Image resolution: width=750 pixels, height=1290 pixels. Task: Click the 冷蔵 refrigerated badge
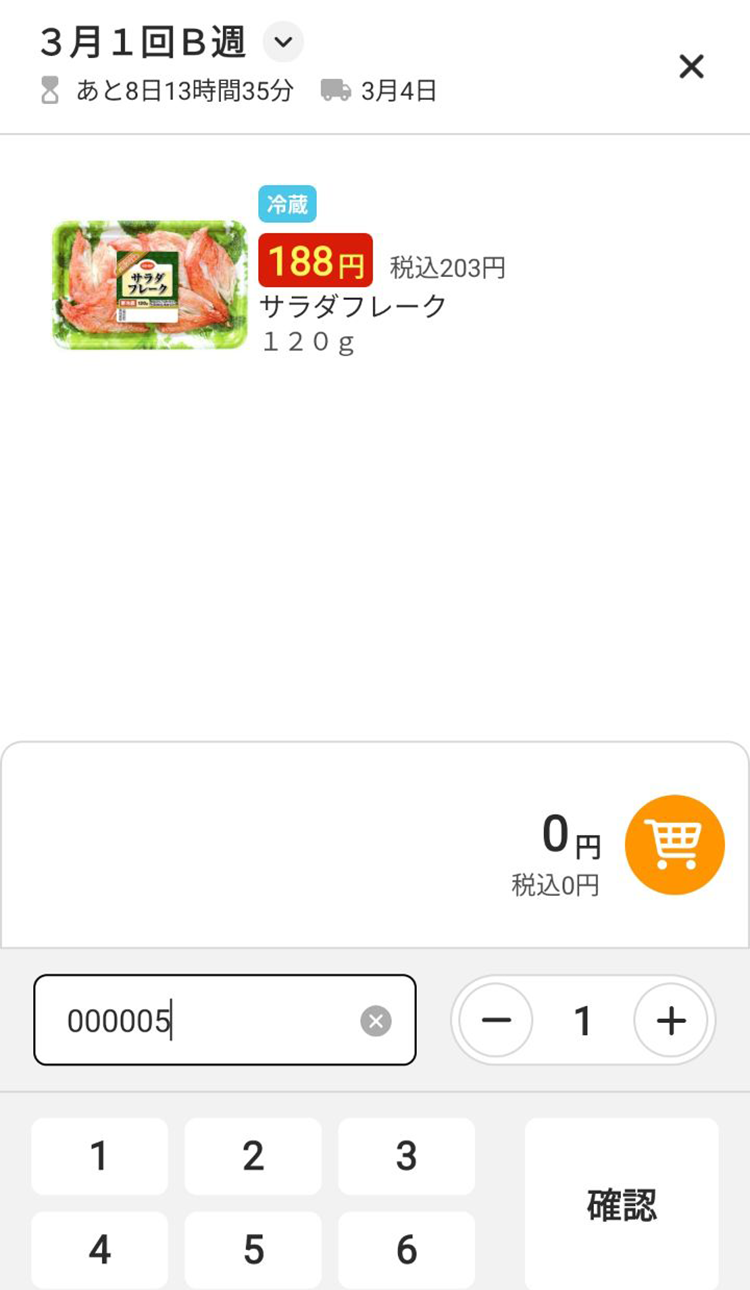coord(287,203)
